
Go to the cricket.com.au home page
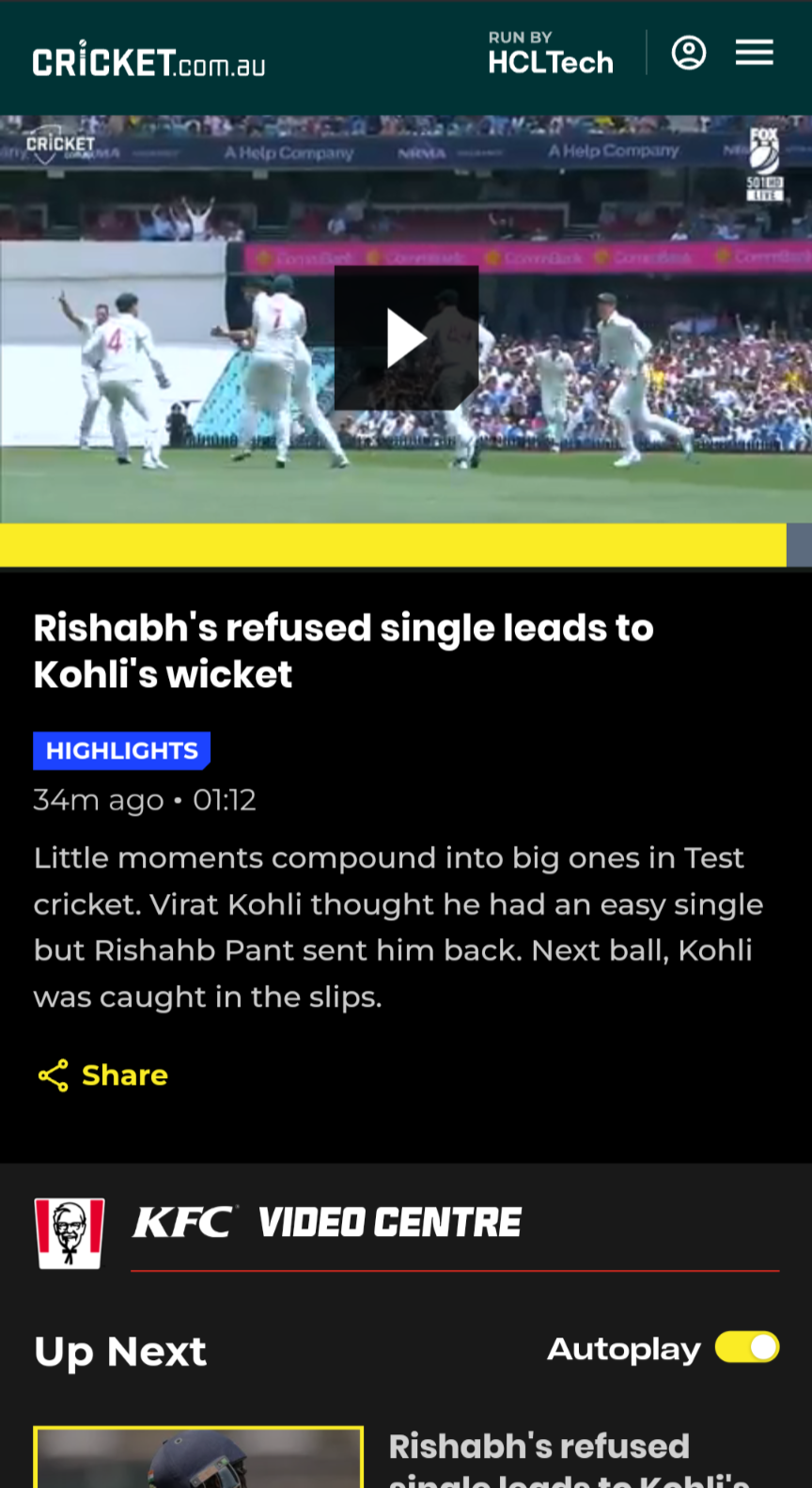tap(148, 62)
